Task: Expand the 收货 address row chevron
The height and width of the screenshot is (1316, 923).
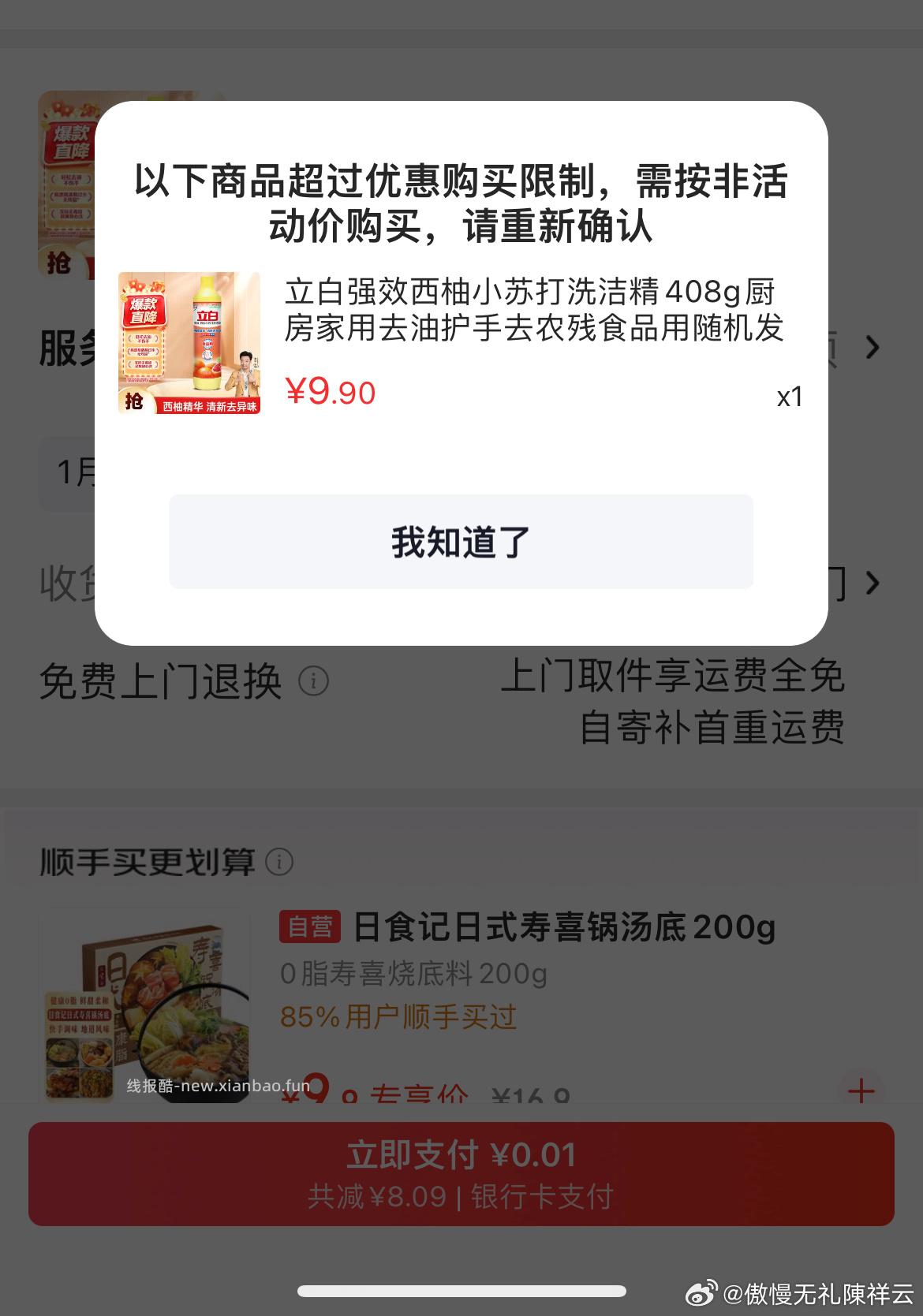Action: [x=874, y=583]
